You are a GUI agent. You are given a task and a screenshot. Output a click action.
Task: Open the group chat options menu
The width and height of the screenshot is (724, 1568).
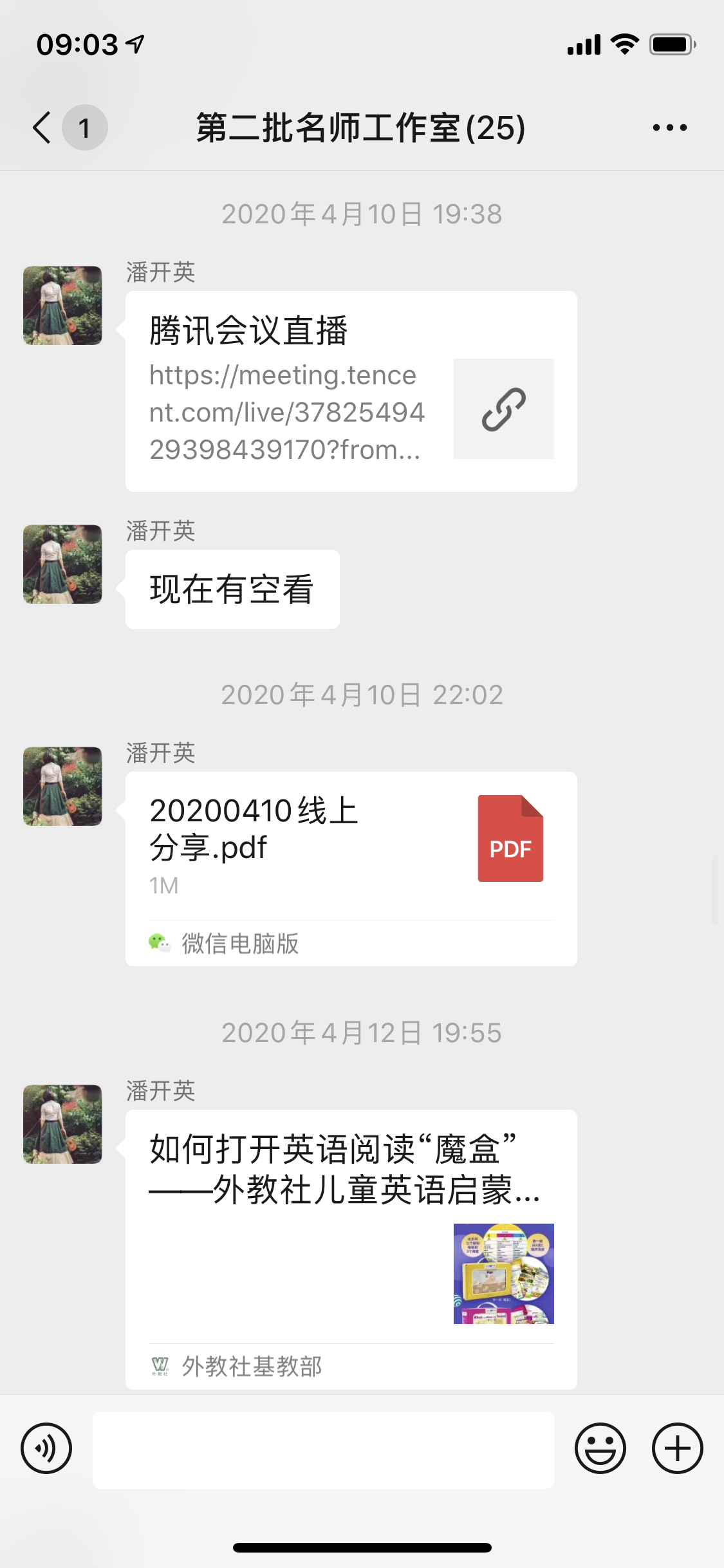point(669,127)
